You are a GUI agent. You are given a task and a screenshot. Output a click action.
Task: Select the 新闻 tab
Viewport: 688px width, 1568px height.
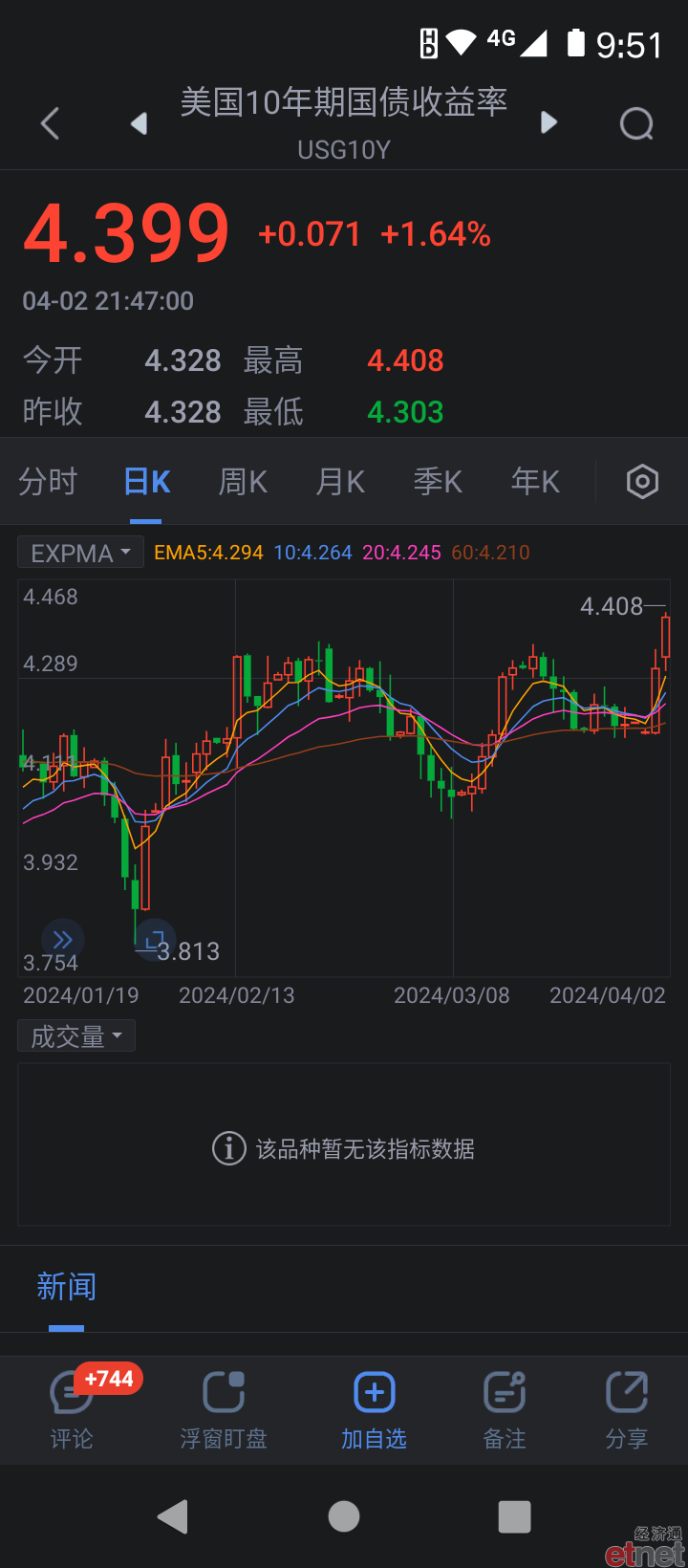[x=67, y=1287]
